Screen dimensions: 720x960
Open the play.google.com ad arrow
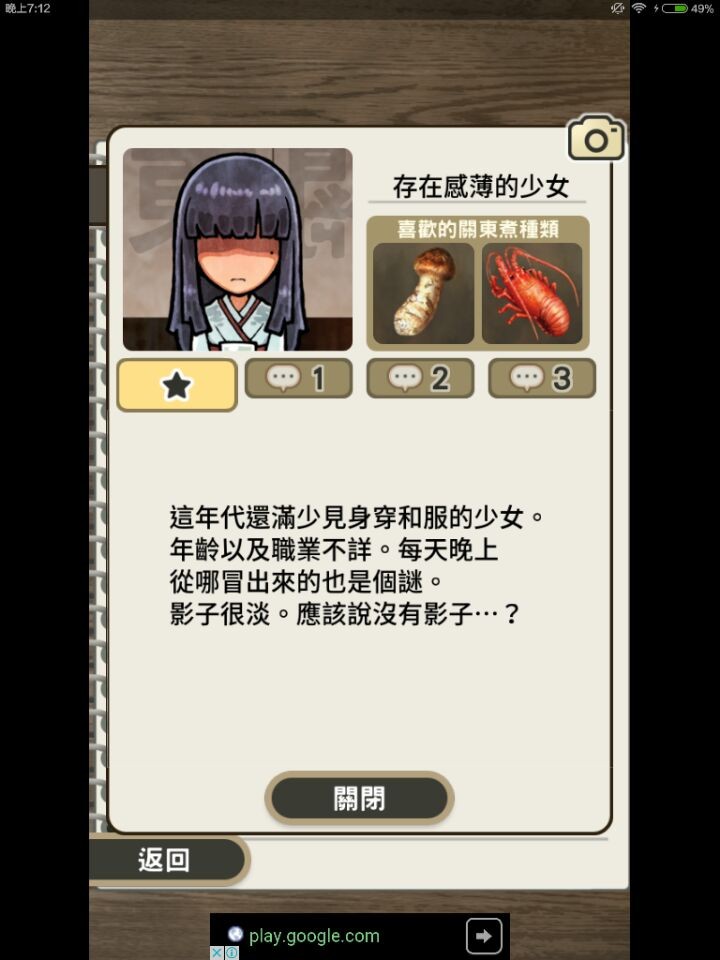(x=483, y=936)
